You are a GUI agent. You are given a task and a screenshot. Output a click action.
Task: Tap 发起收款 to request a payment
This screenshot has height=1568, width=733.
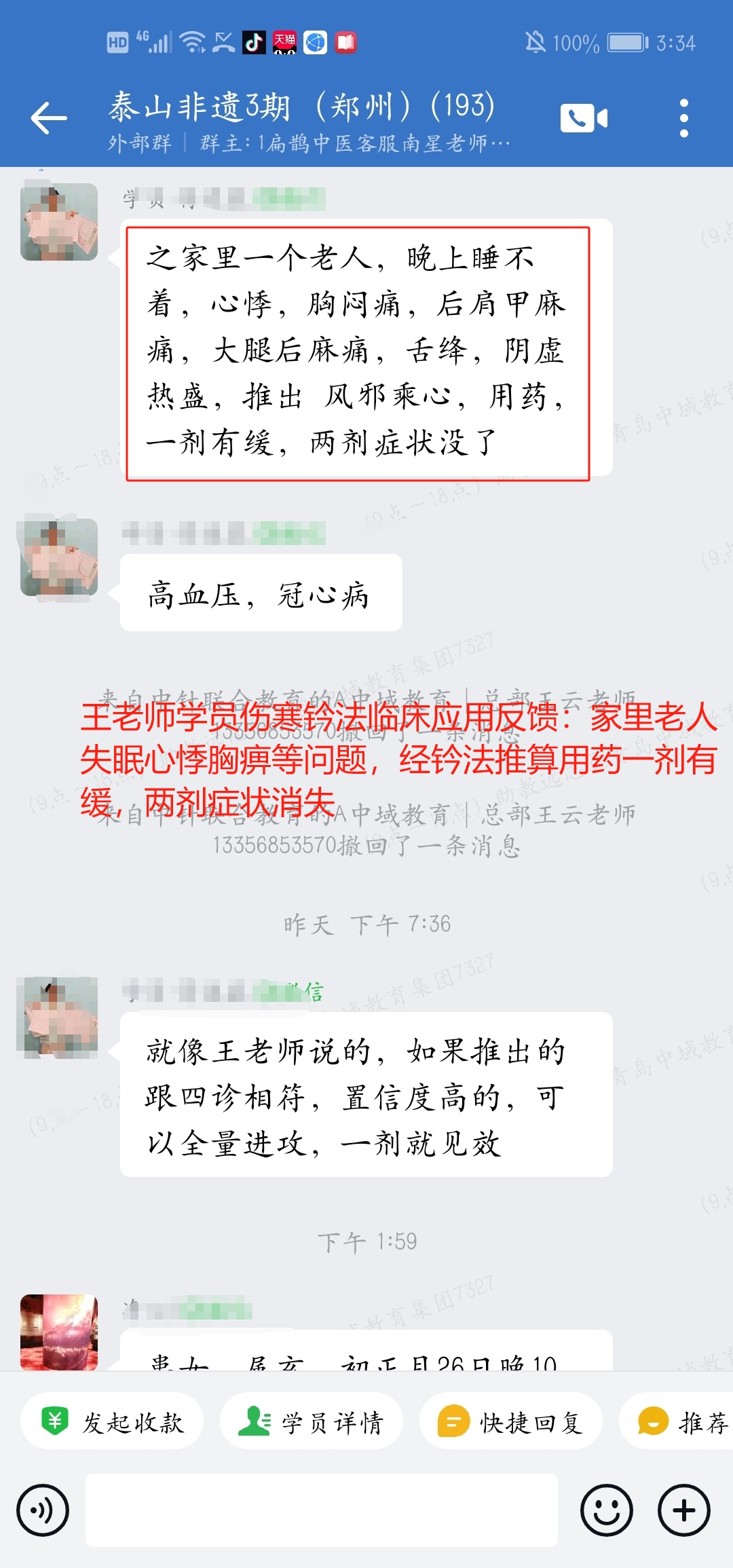[113, 1422]
